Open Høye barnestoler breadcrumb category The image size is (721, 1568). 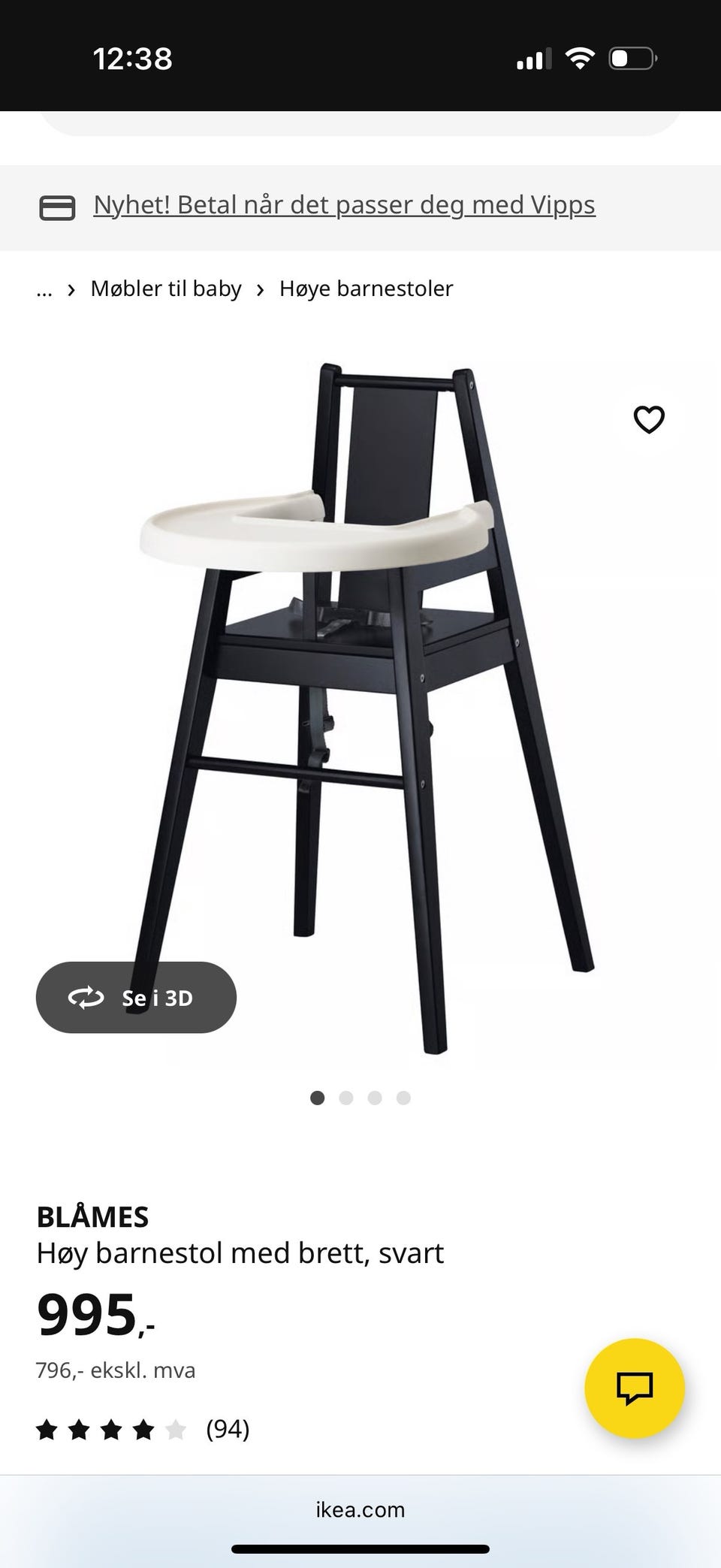point(366,289)
